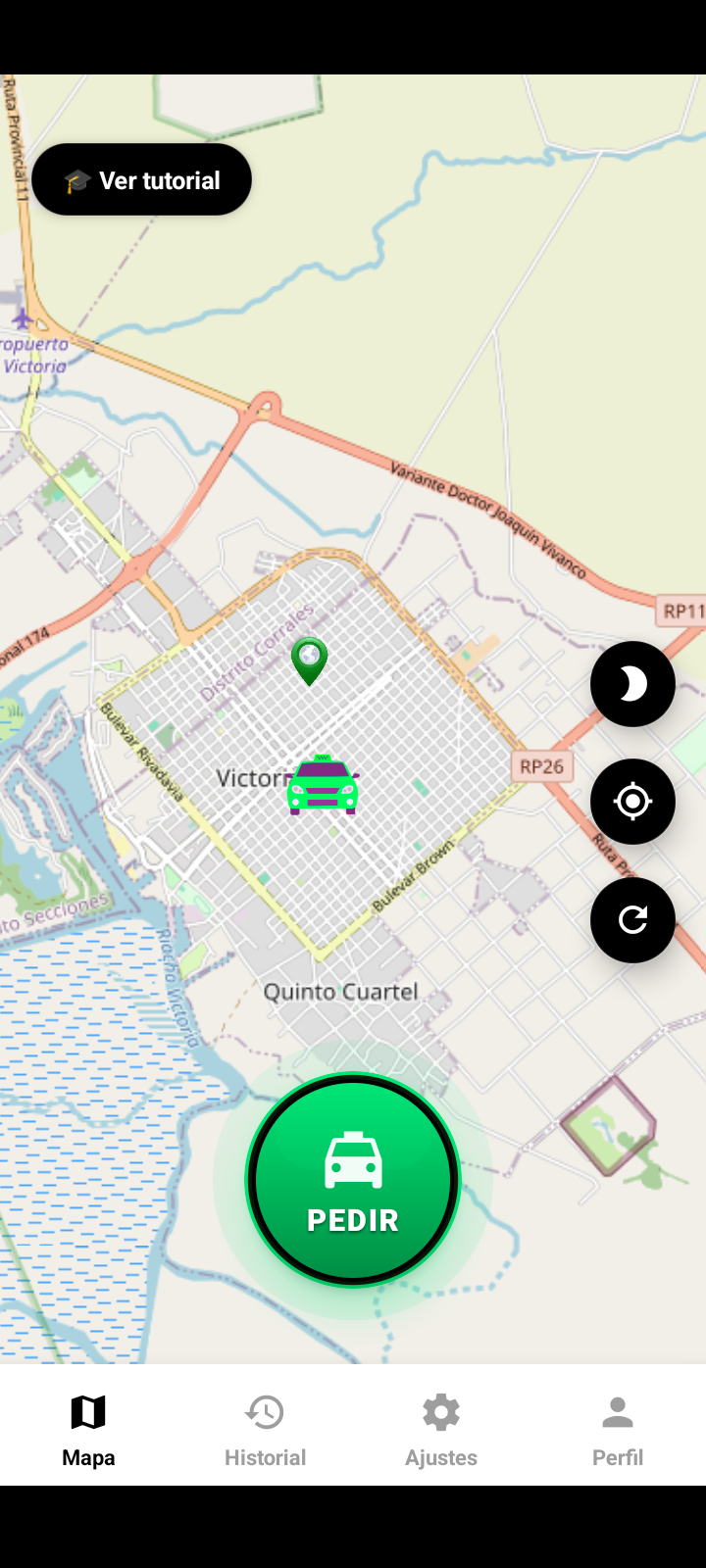Viewport: 706px width, 1568px height.
Task: Click the refresh map icon
Action: 632,920
